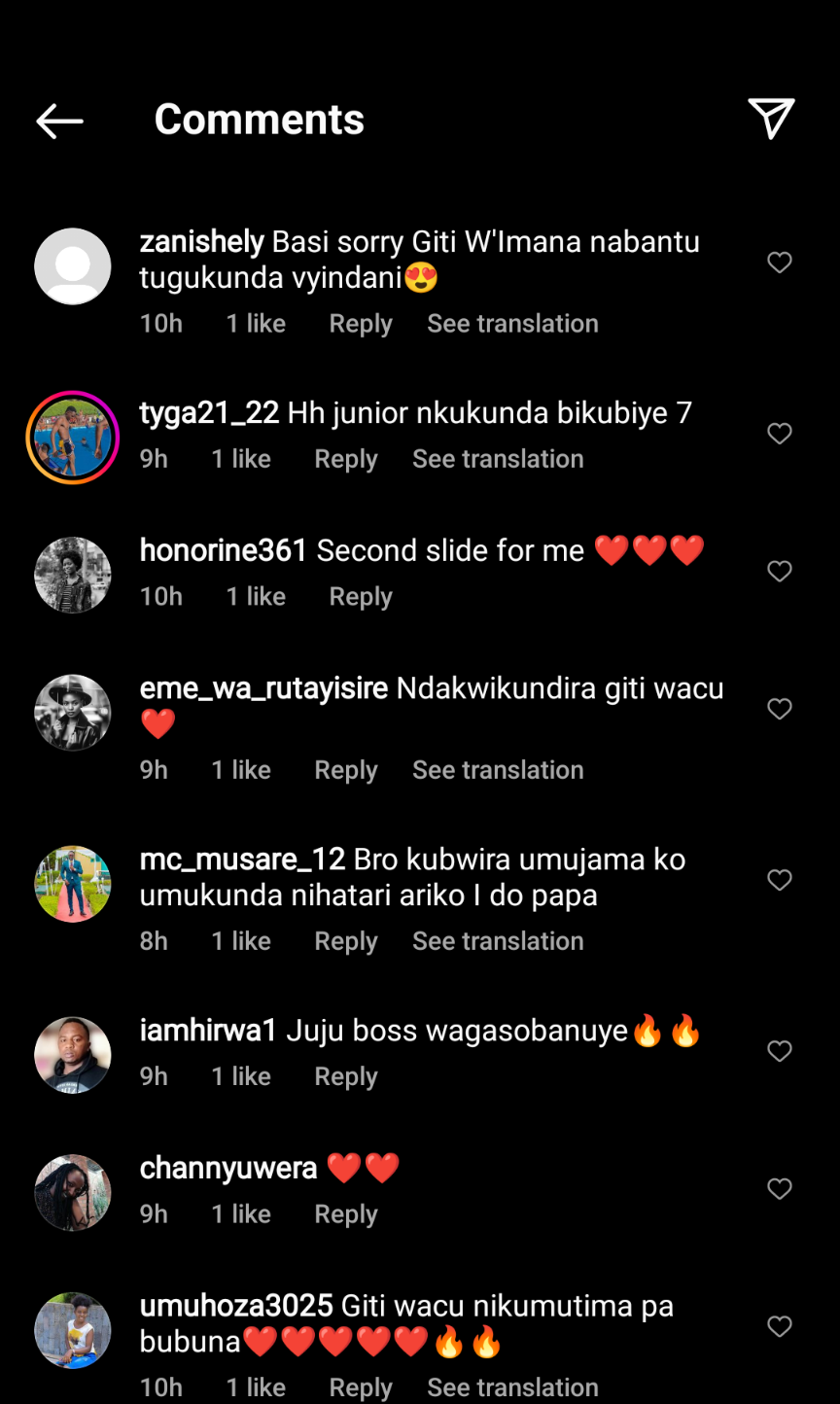Reply to tyga21_22's comment
The image size is (840, 1404).
tap(346, 459)
